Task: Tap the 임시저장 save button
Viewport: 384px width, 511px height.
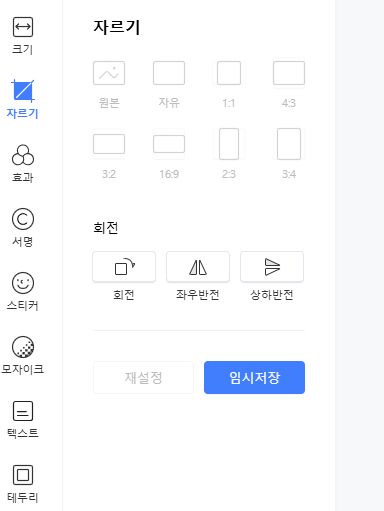Action: tap(254, 377)
